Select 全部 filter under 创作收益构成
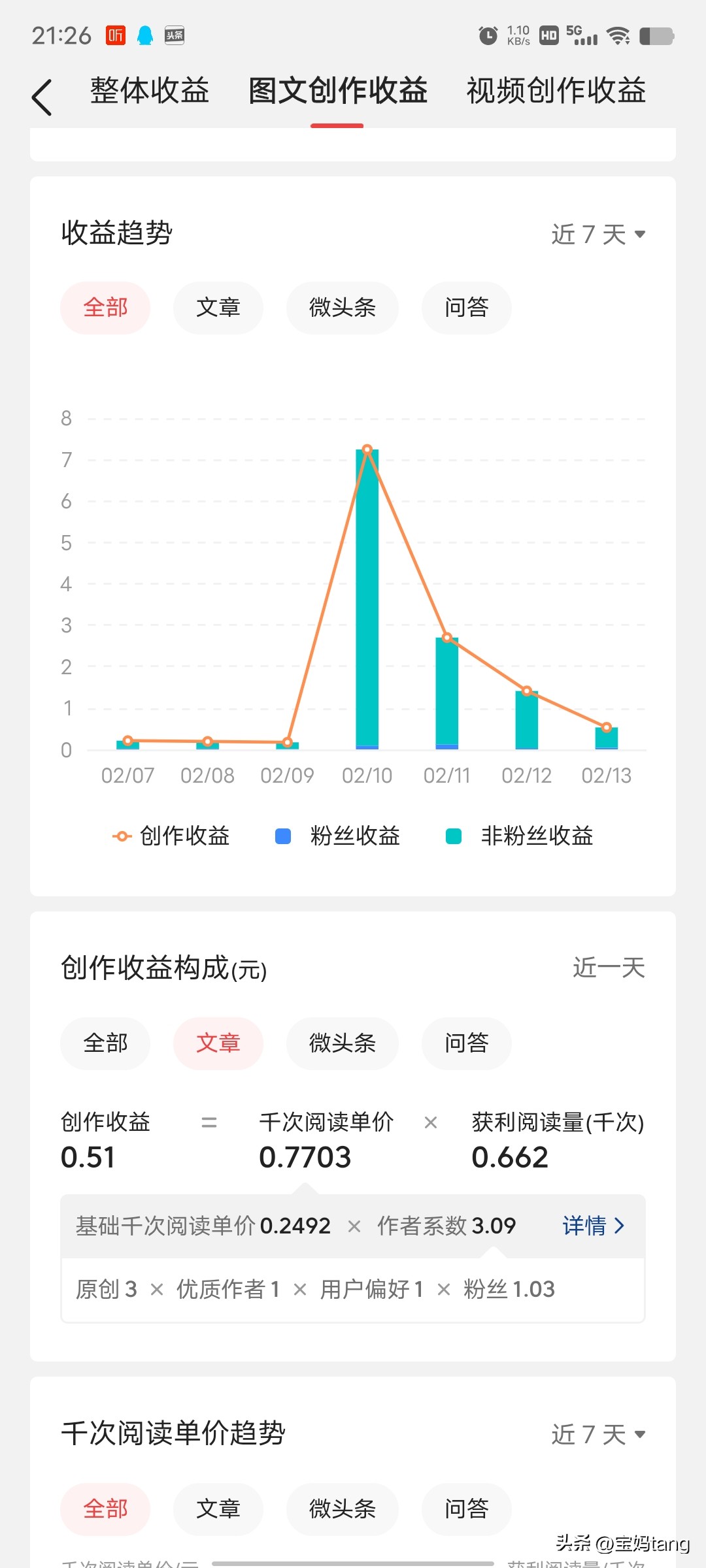Viewport: 706px width, 1568px height. click(x=105, y=1043)
